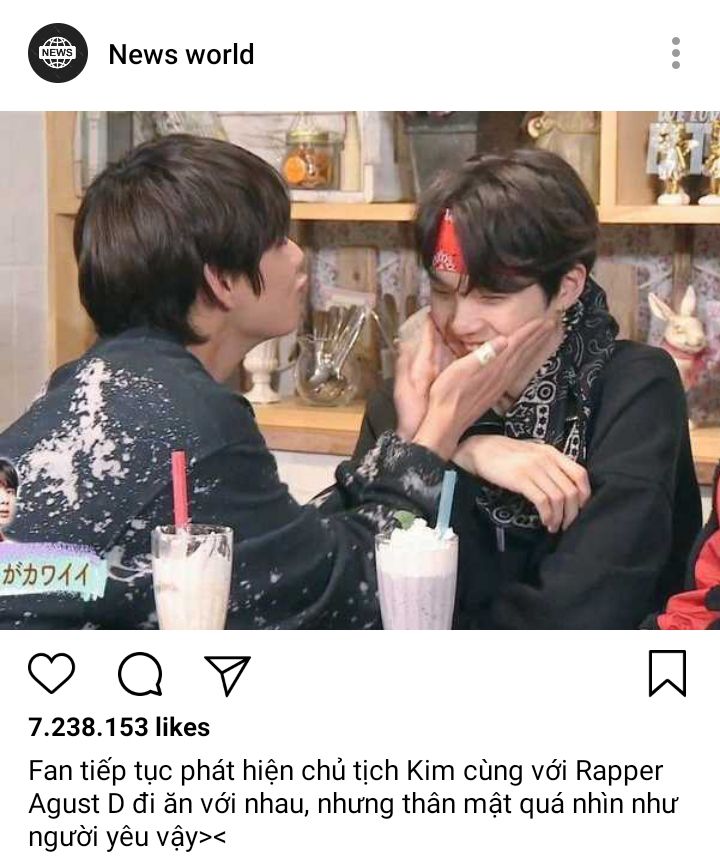Open the News world profile picture

[58, 53]
